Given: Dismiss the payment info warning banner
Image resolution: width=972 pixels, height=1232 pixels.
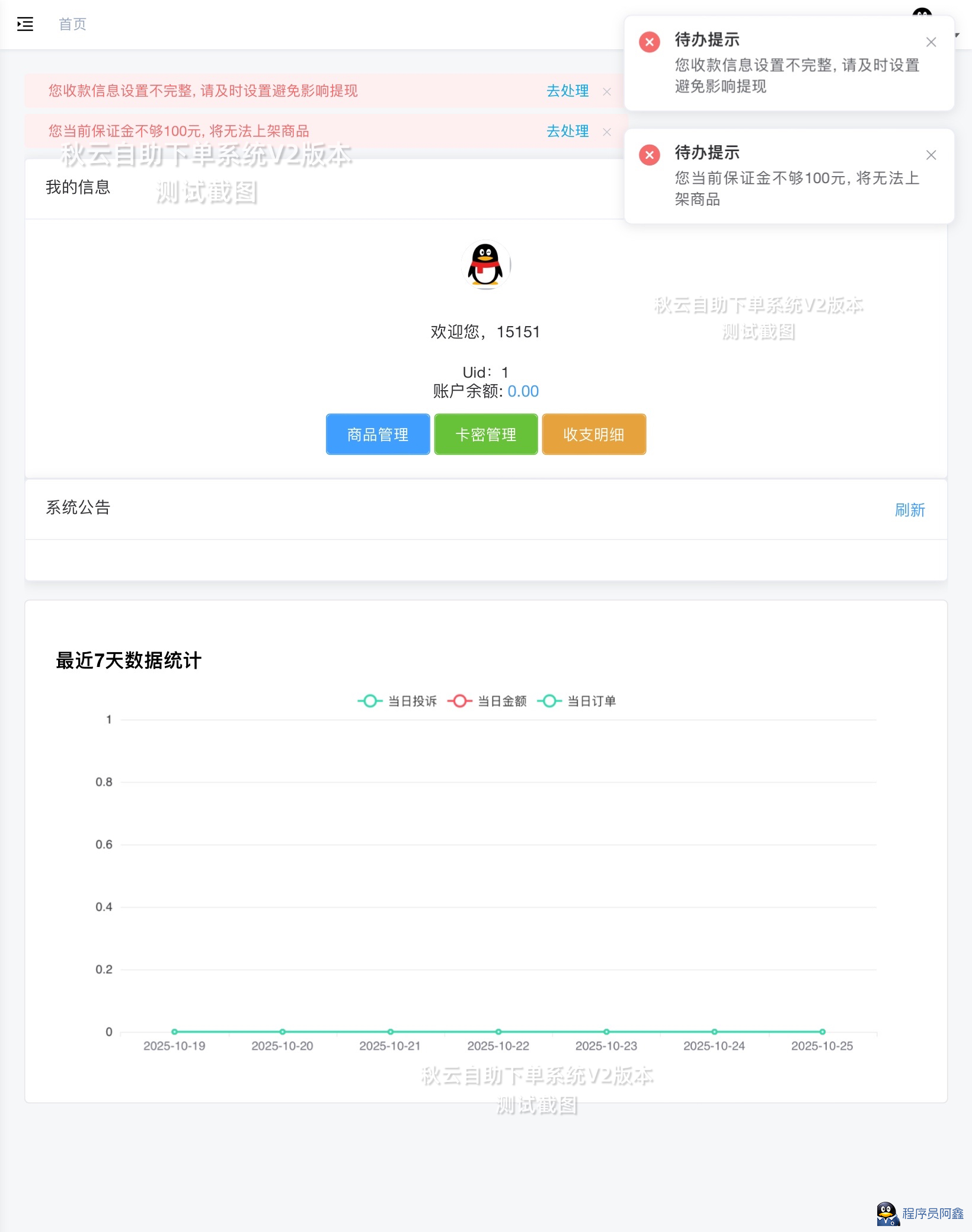Looking at the screenshot, I should click(x=606, y=91).
